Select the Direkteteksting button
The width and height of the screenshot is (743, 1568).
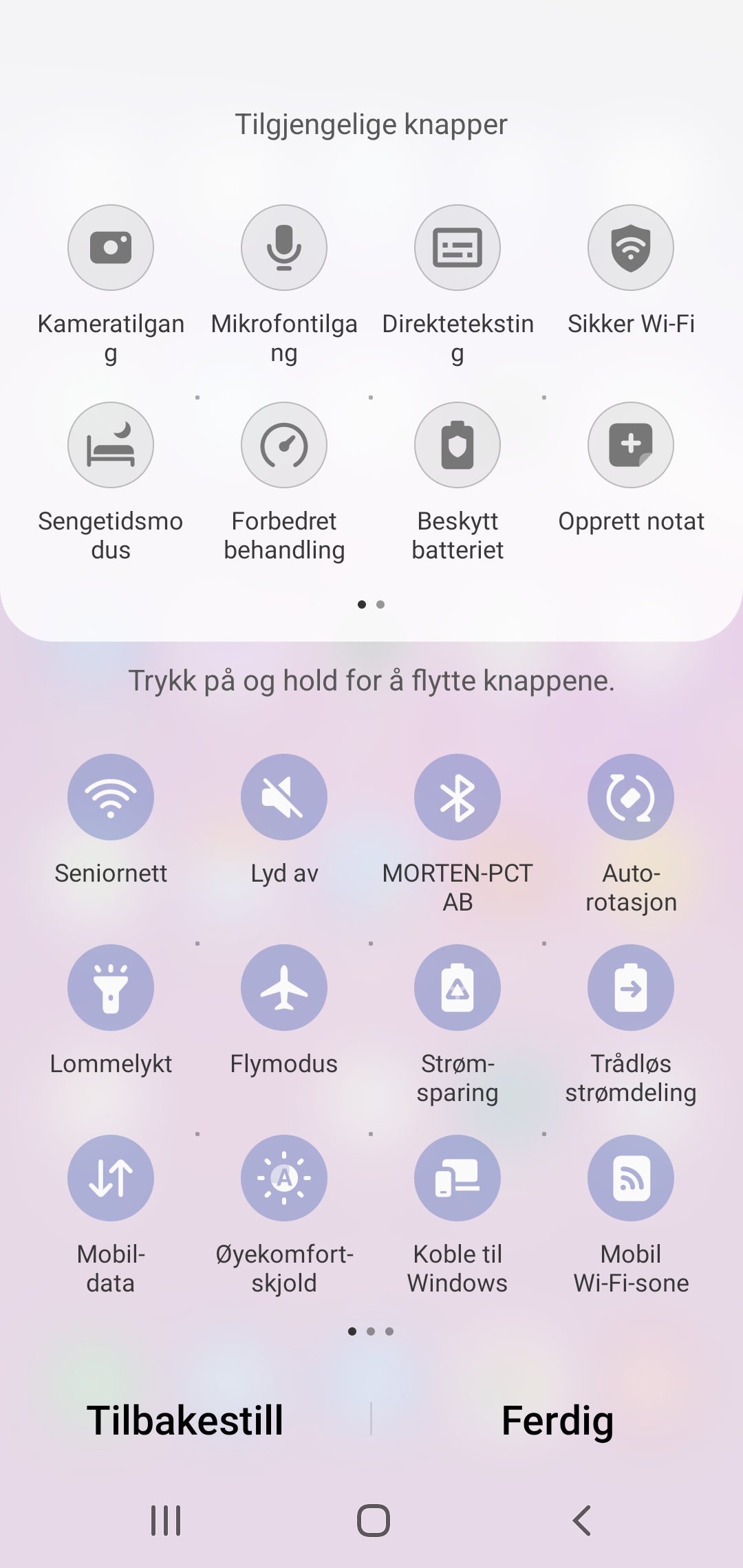pos(457,248)
